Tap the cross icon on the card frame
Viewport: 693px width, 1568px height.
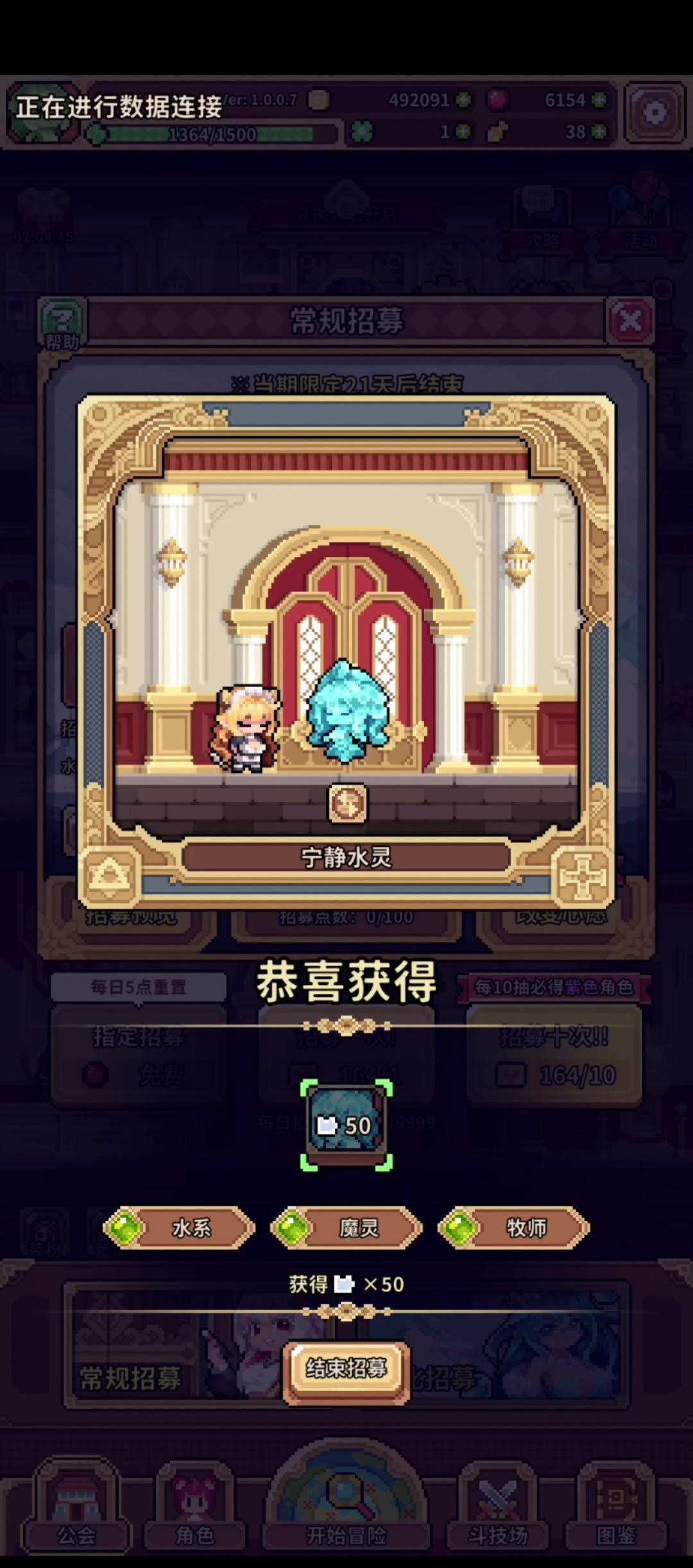tap(581, 876)
